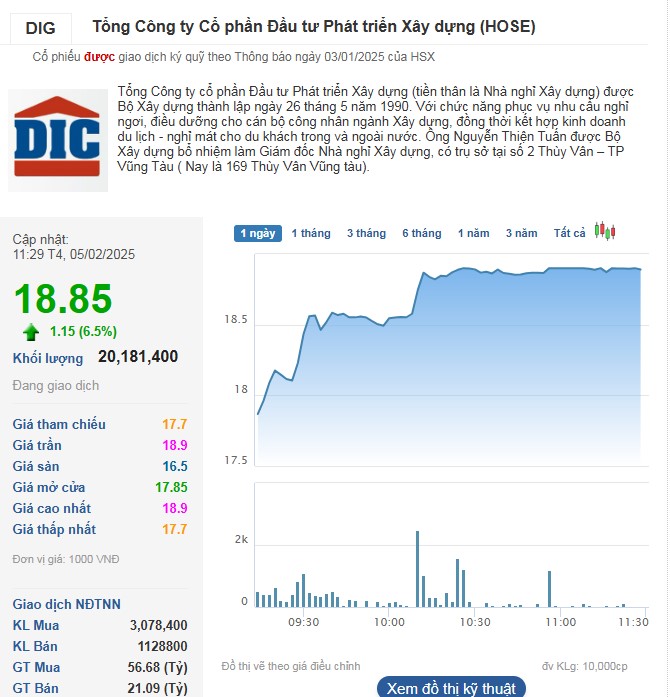Show the 6 tháng chart range
The width and height of the screenshot is (670, 697).
pos(421,233)
